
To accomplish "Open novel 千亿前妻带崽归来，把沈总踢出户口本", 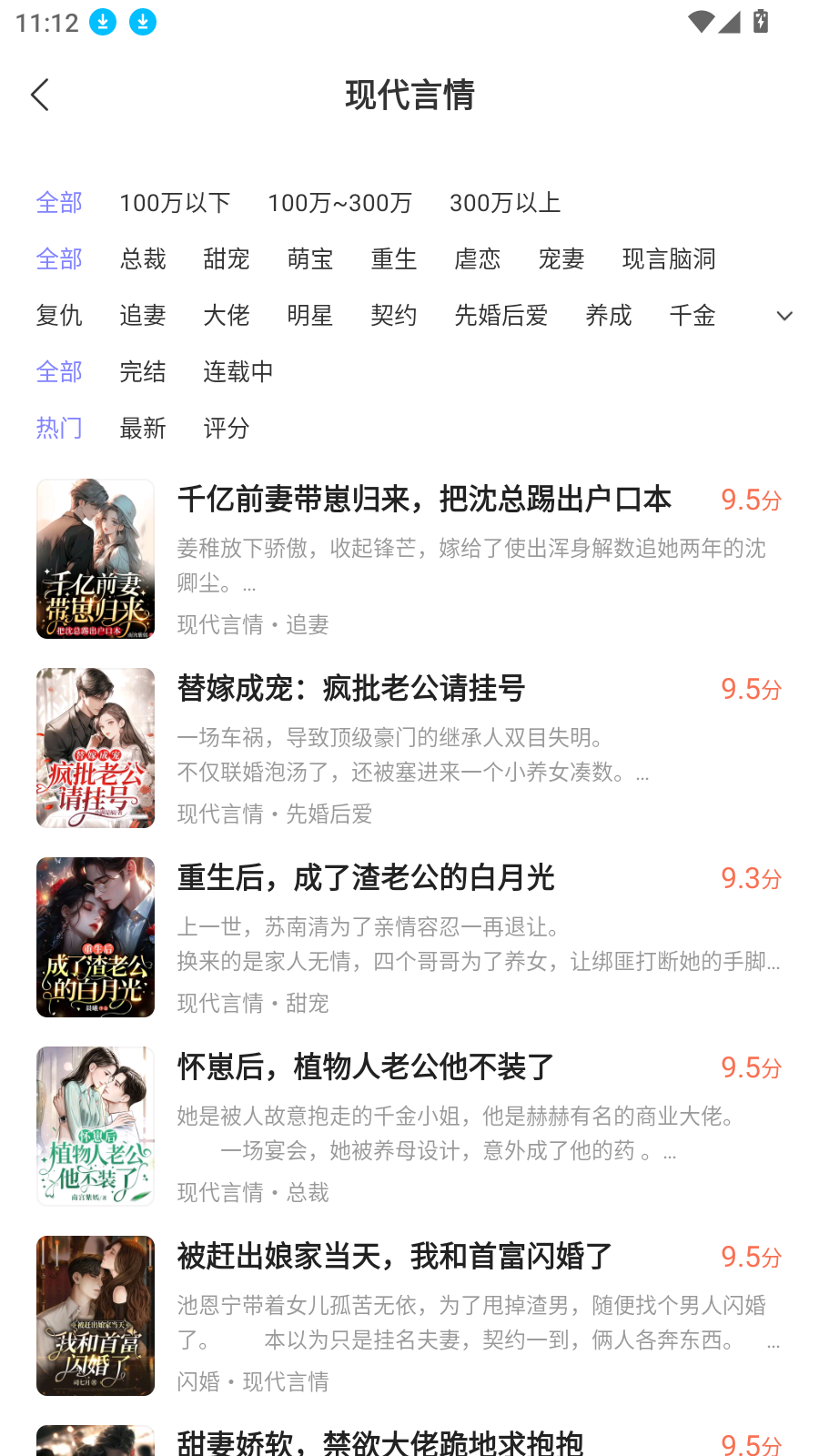I will pos(424,500).
